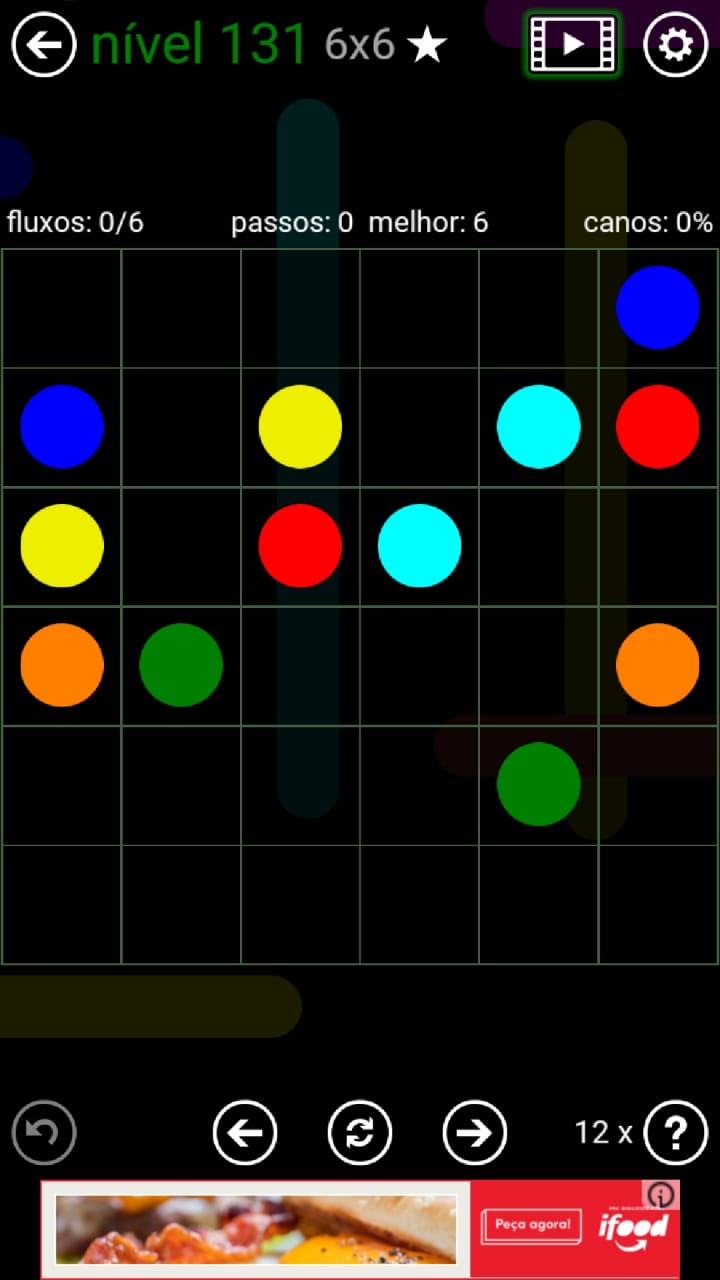The image size is (720, 1280).
Task: Go back using the top-left arrow
Action: [44, 45]
